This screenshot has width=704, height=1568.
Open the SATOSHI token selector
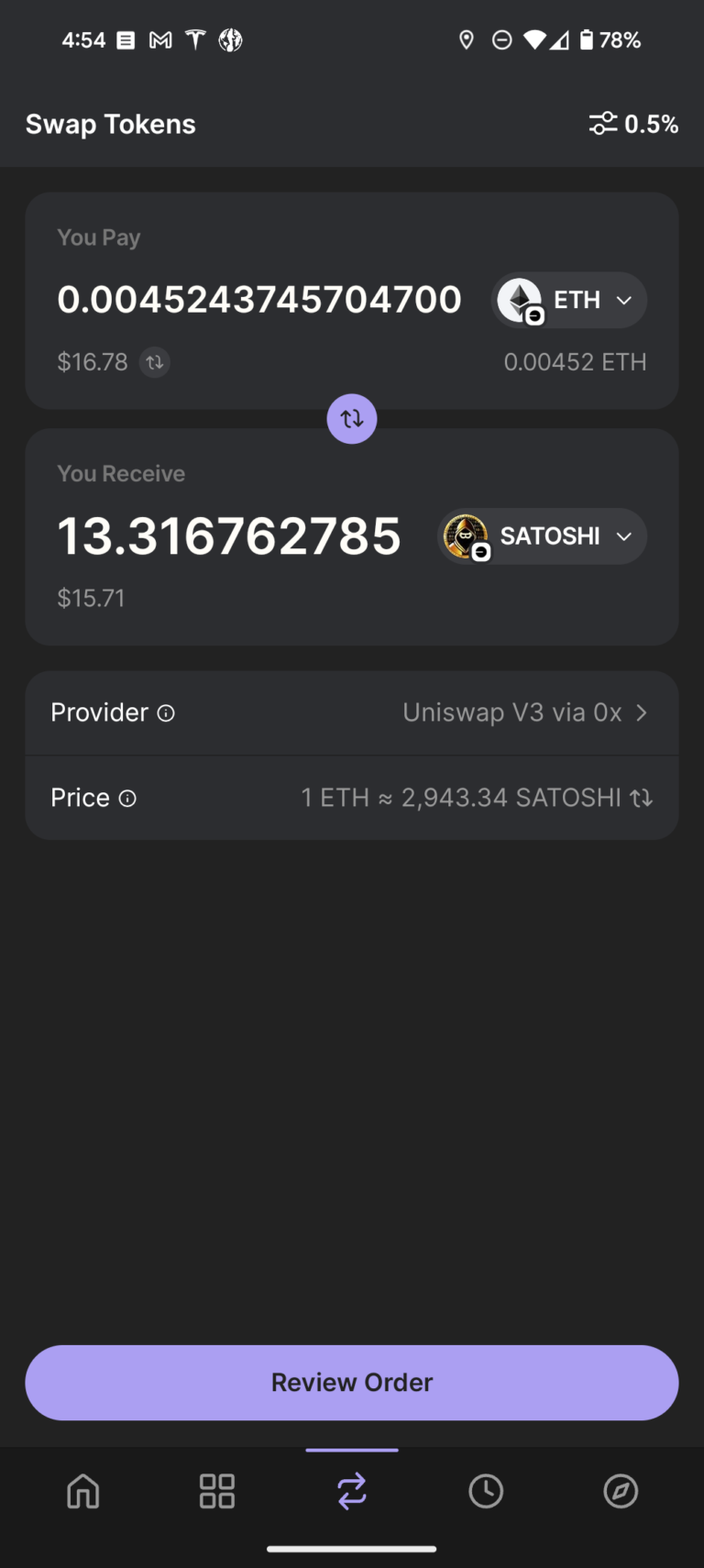(x=541, y=536)
